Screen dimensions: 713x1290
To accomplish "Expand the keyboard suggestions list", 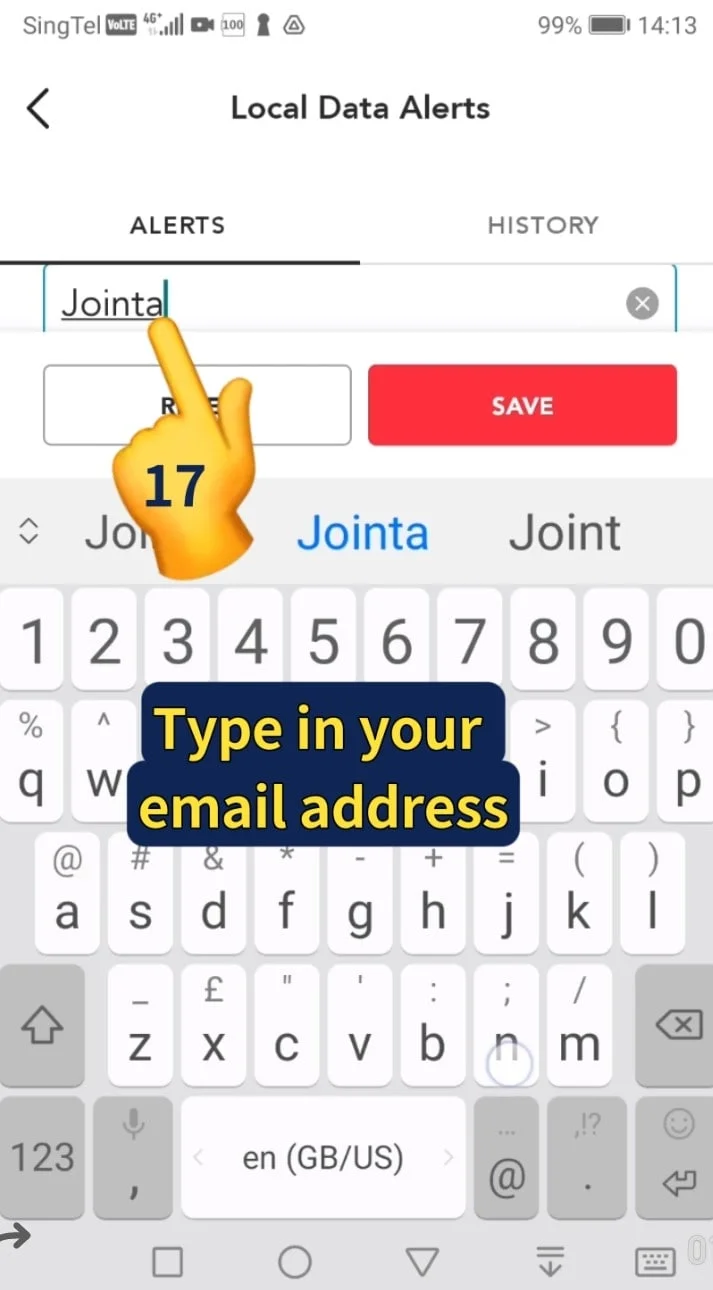I will click(x=29, y=532).
